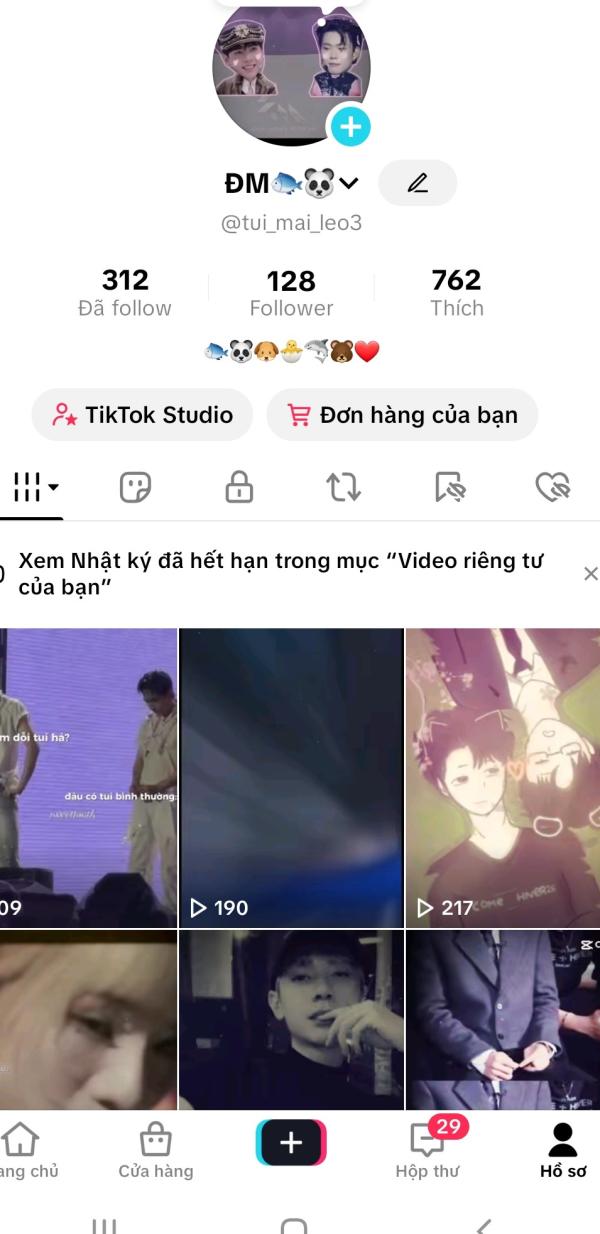Screen dimensions: 600x1234
Task: Open Đơn hàng của bạn
Action: click(x=402, y=415)
